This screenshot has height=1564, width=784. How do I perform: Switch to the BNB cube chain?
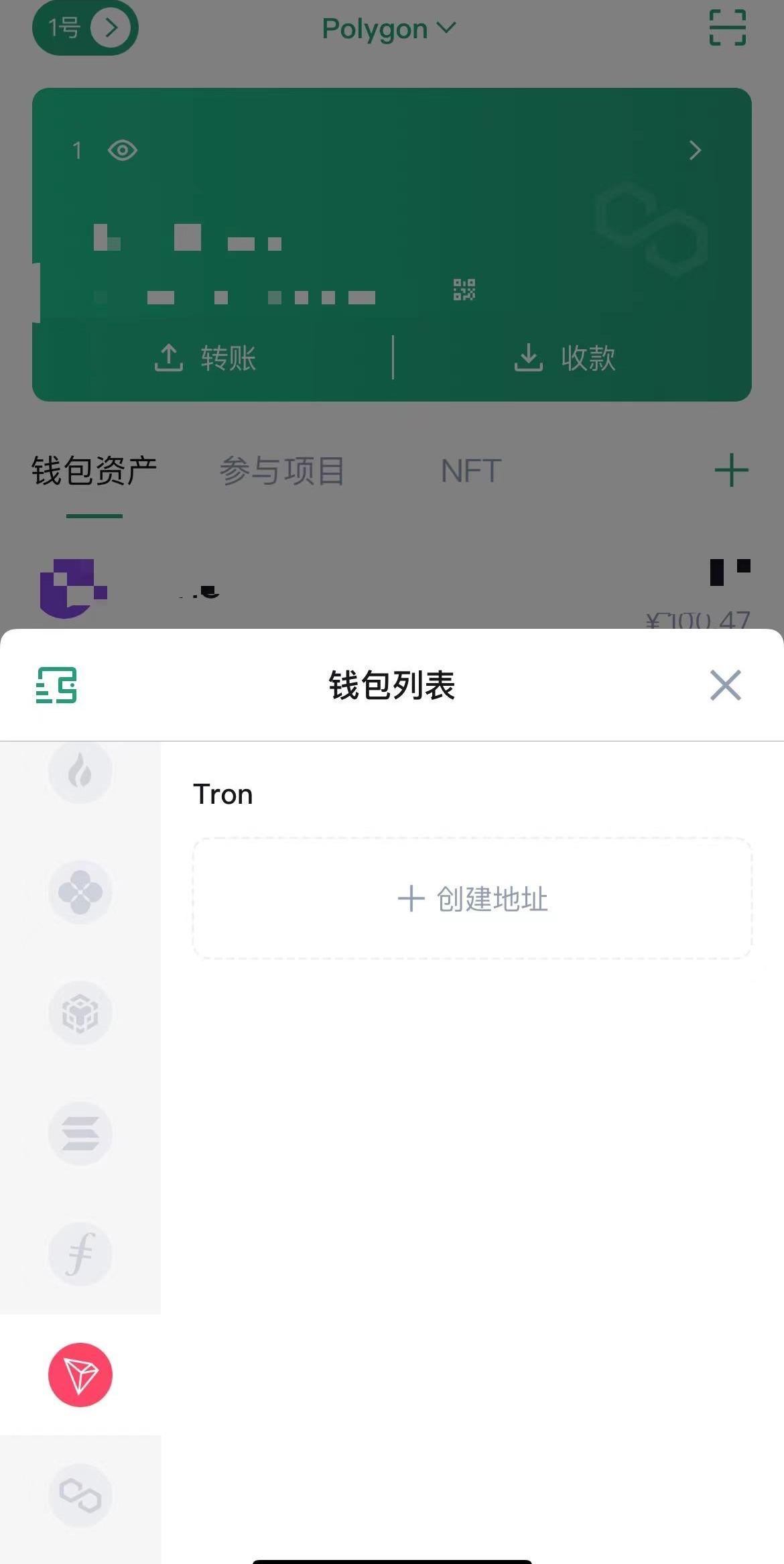80,1013
